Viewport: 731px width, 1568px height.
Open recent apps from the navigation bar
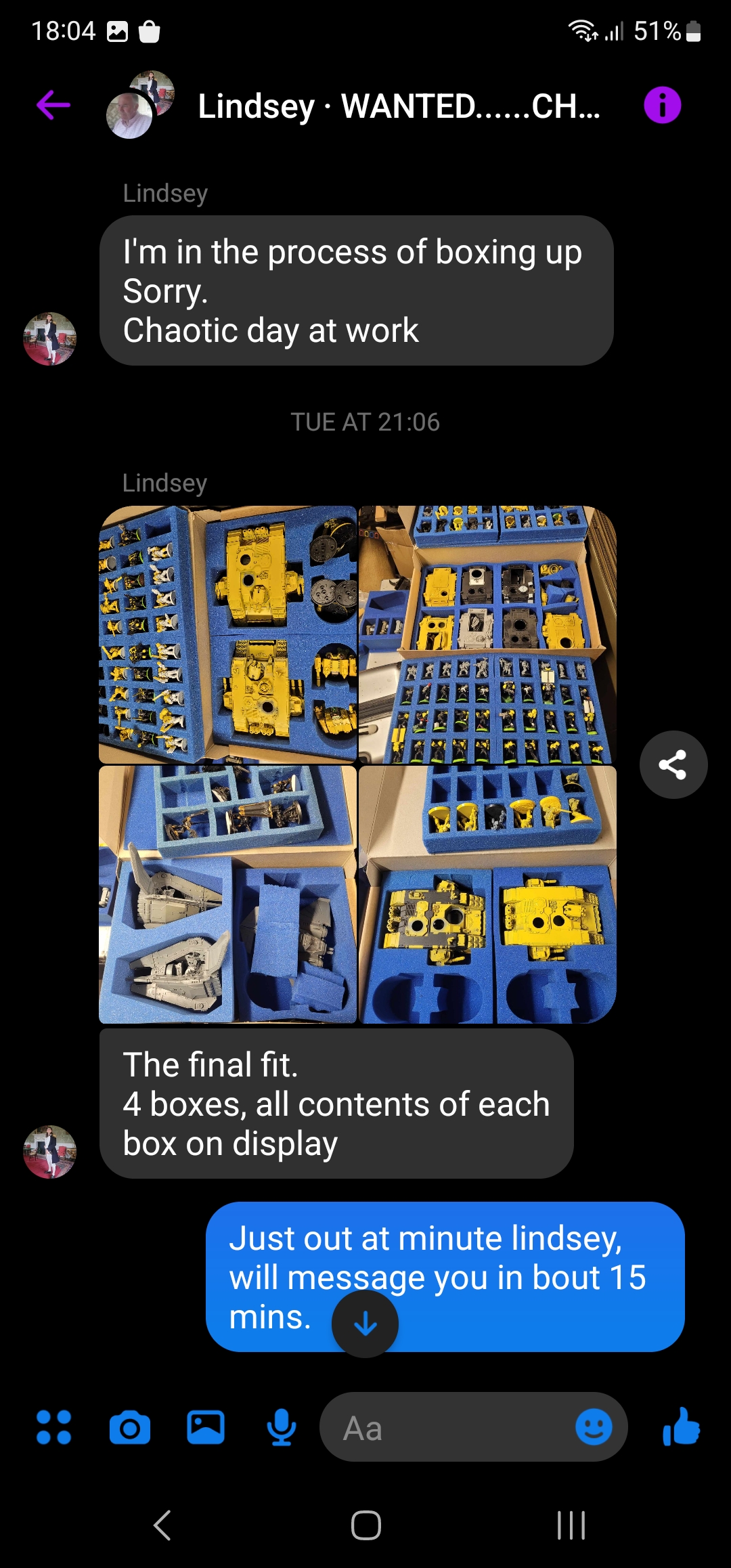tap(571, 1525)
